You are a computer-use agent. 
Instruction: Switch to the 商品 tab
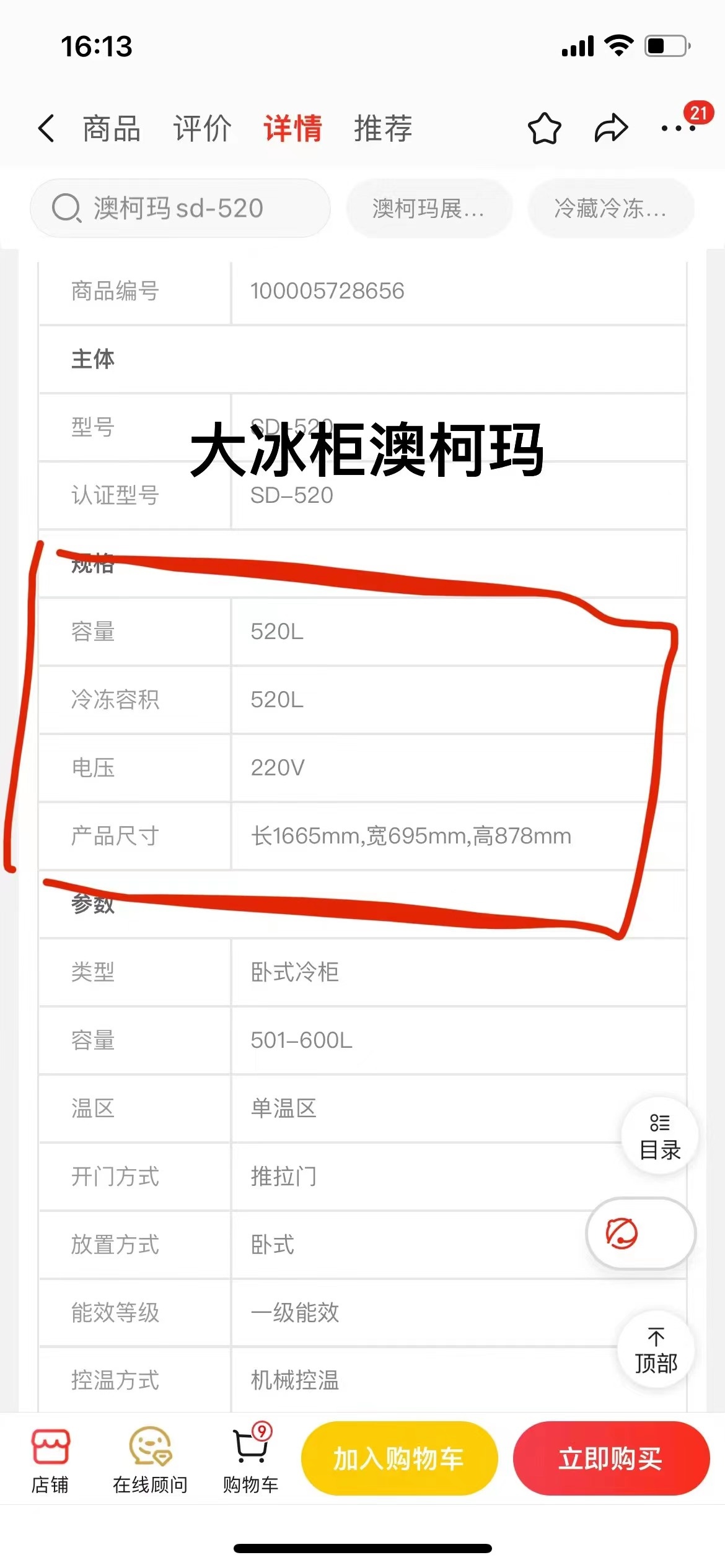point(112,129)
